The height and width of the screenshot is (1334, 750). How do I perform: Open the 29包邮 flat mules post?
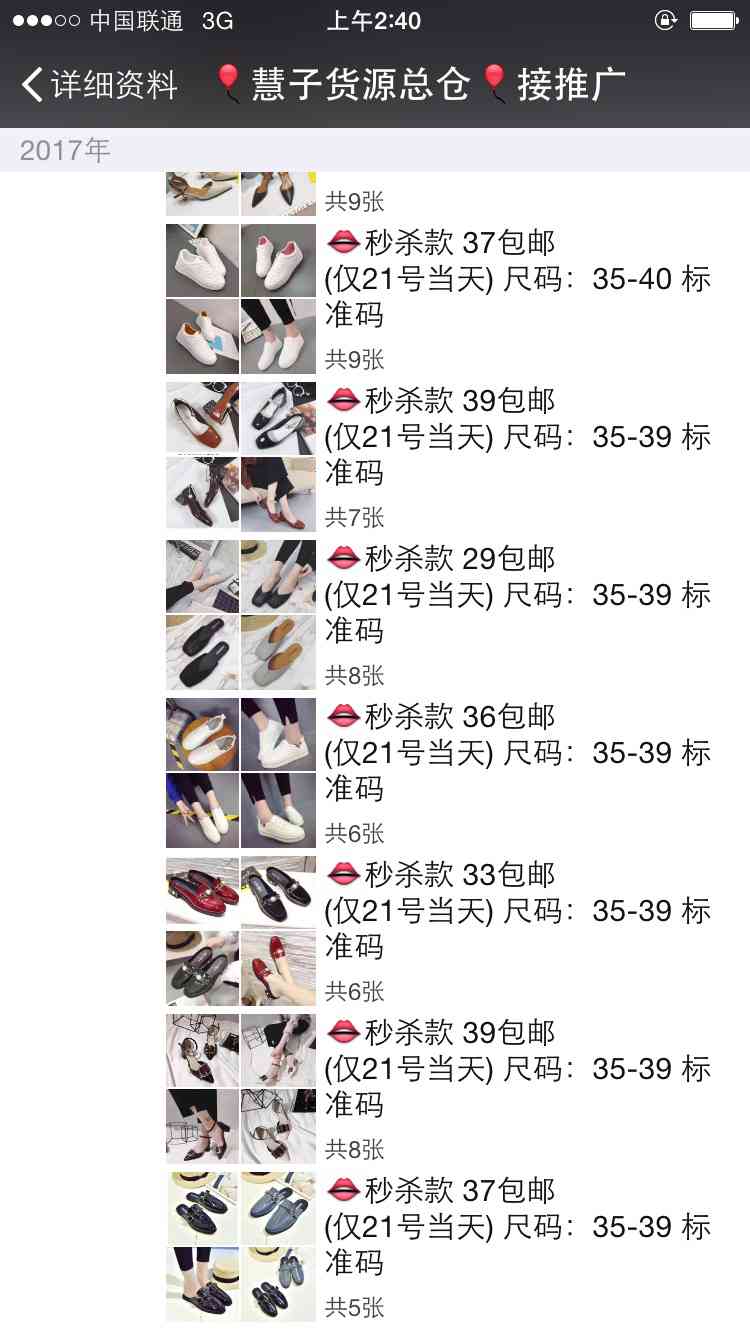pos(517,595)
